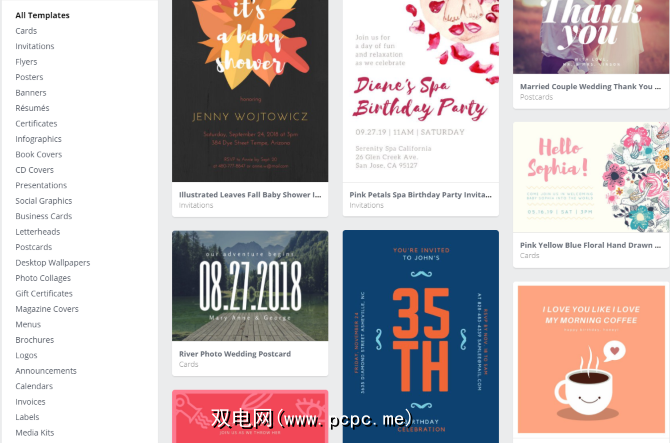Viewport: 670px width, 443px height.
Task: Open the Logos category
Action: [x=26, y=355]
